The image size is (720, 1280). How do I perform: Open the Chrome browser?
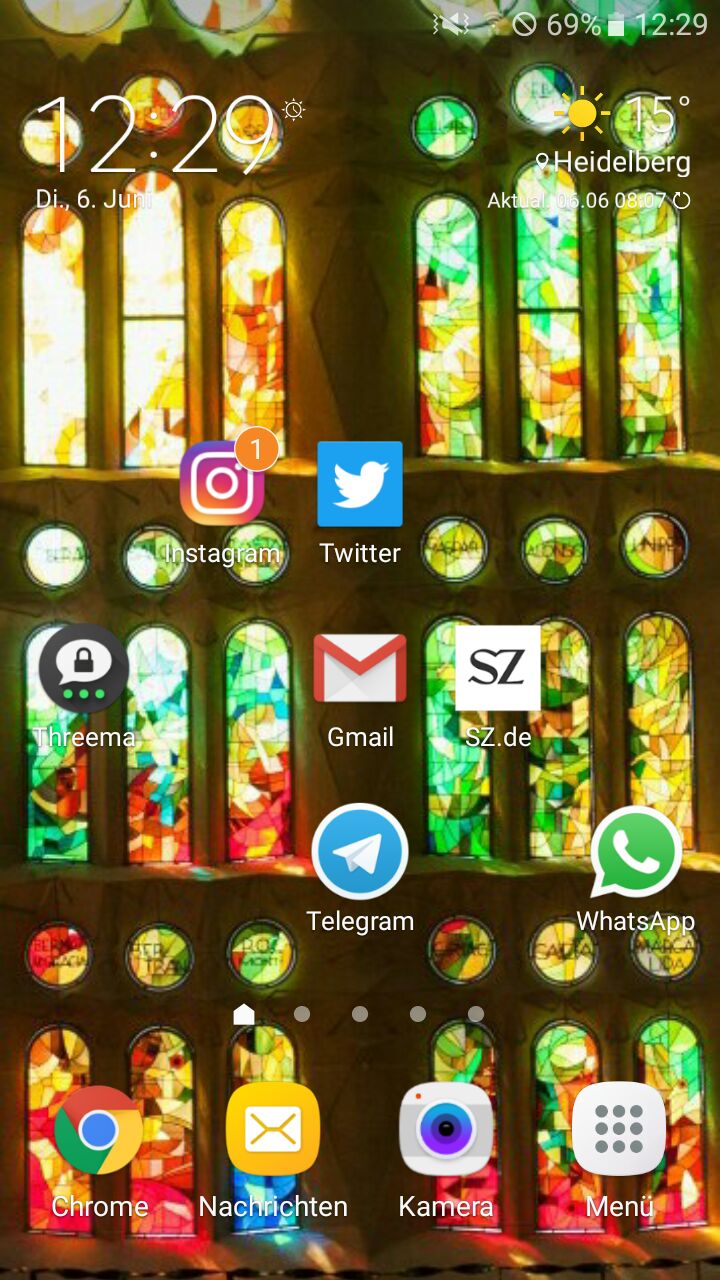(98, 1130)
